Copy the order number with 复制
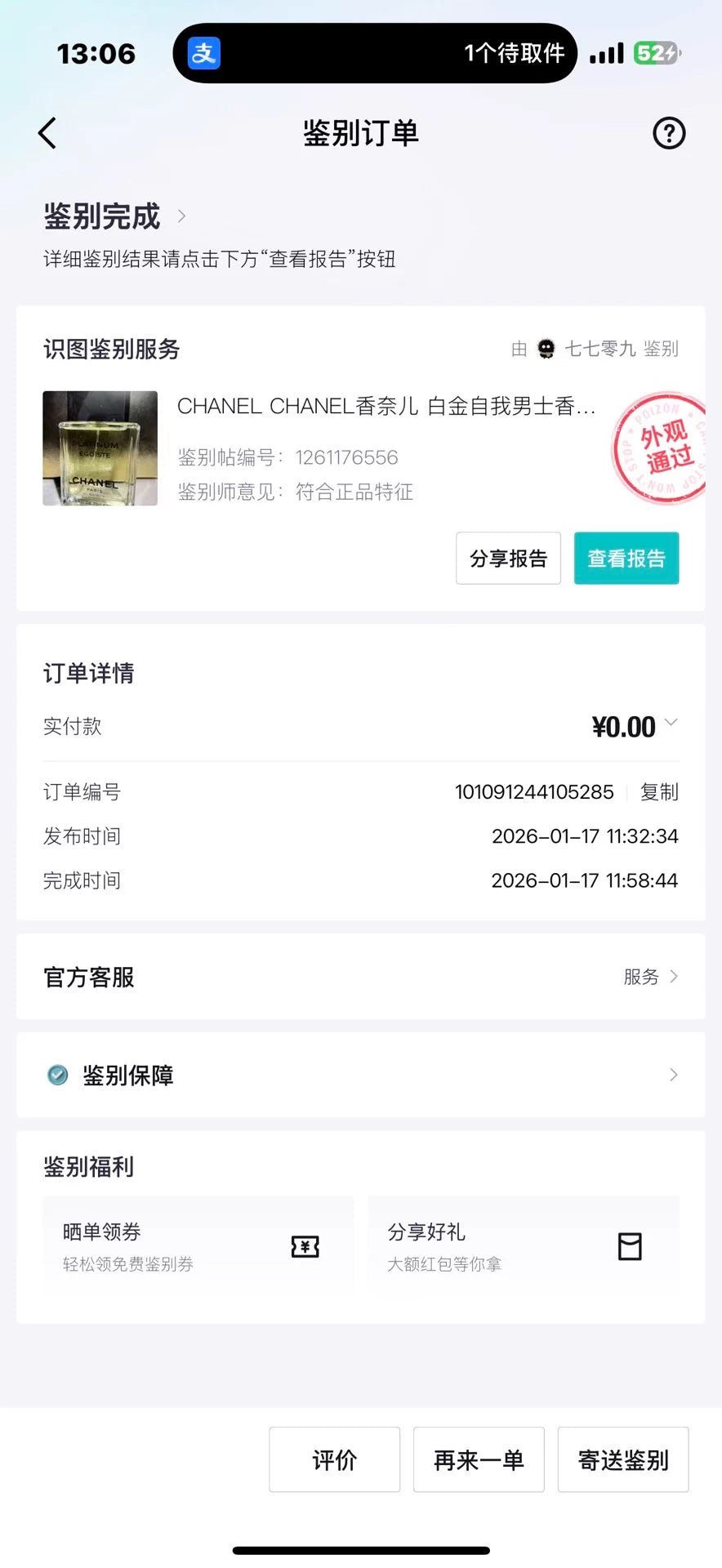Image resolution: width=722 pixels, height=1568 pixels. point(659,792)
